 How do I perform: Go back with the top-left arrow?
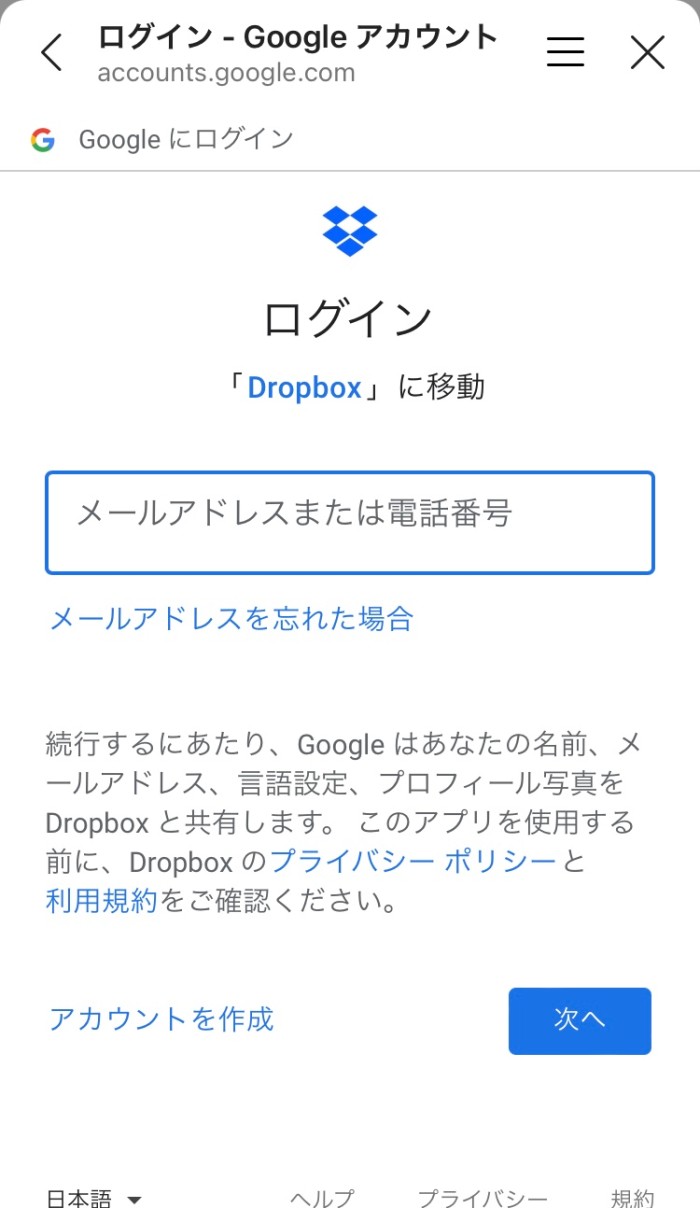point(52,52)
